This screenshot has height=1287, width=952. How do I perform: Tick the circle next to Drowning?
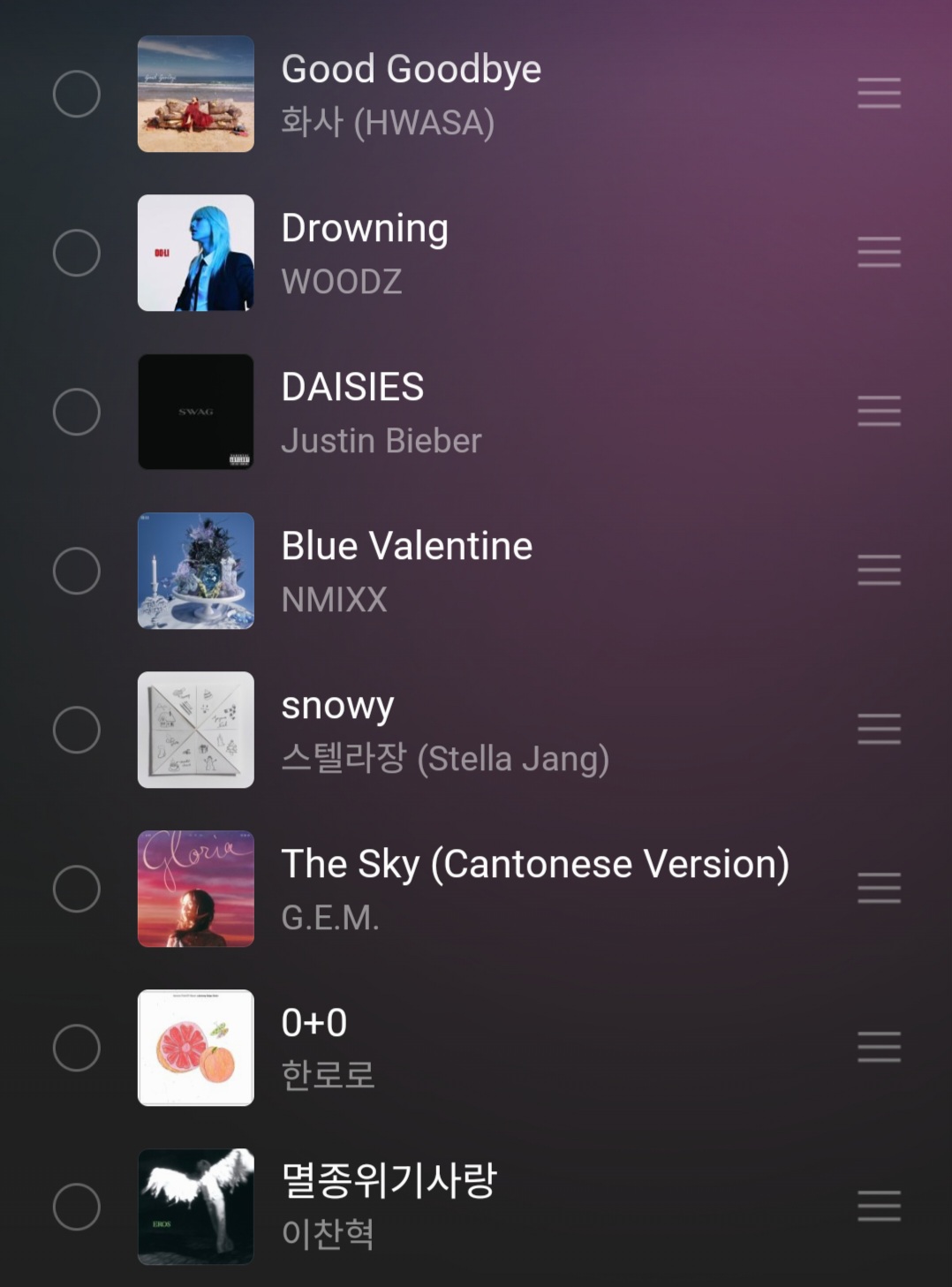tap(77, 253)
